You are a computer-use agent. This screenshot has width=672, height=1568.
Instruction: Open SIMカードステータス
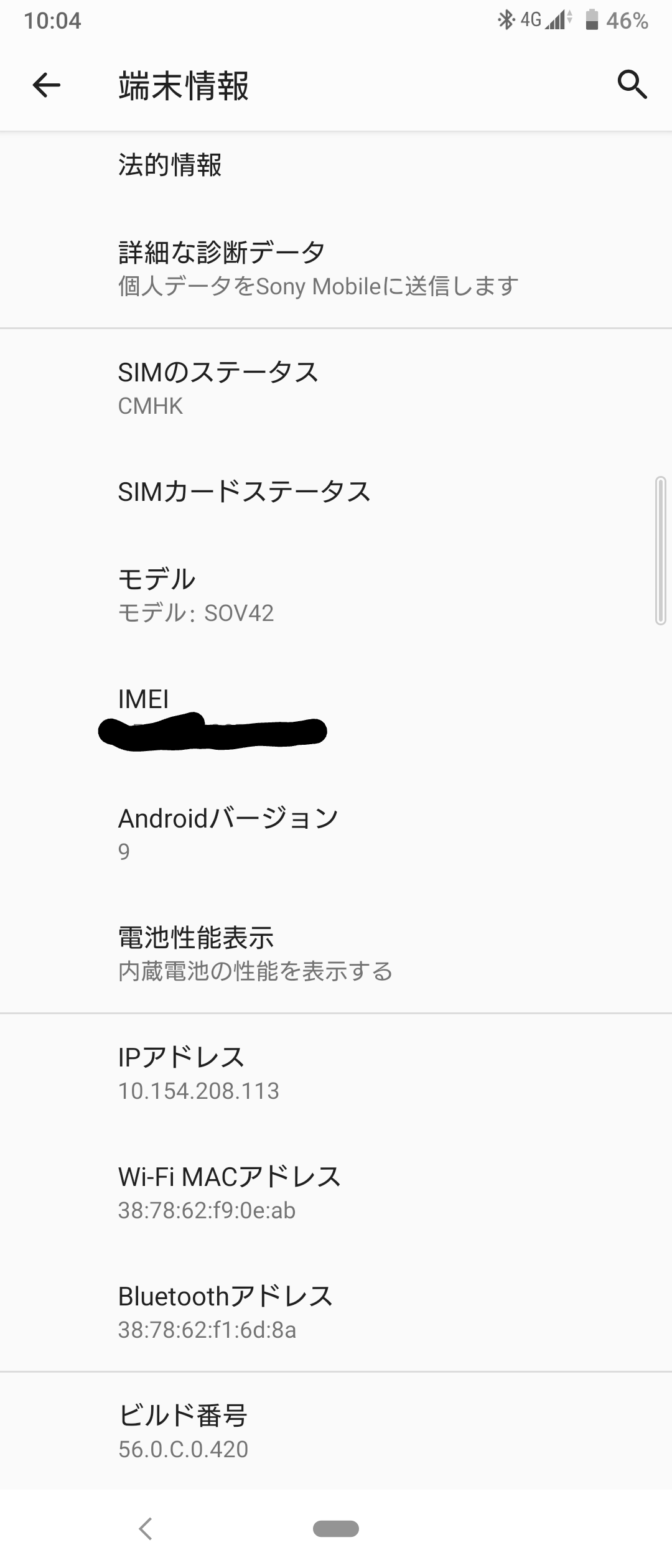pyautogui.click(x=244, y=492)
